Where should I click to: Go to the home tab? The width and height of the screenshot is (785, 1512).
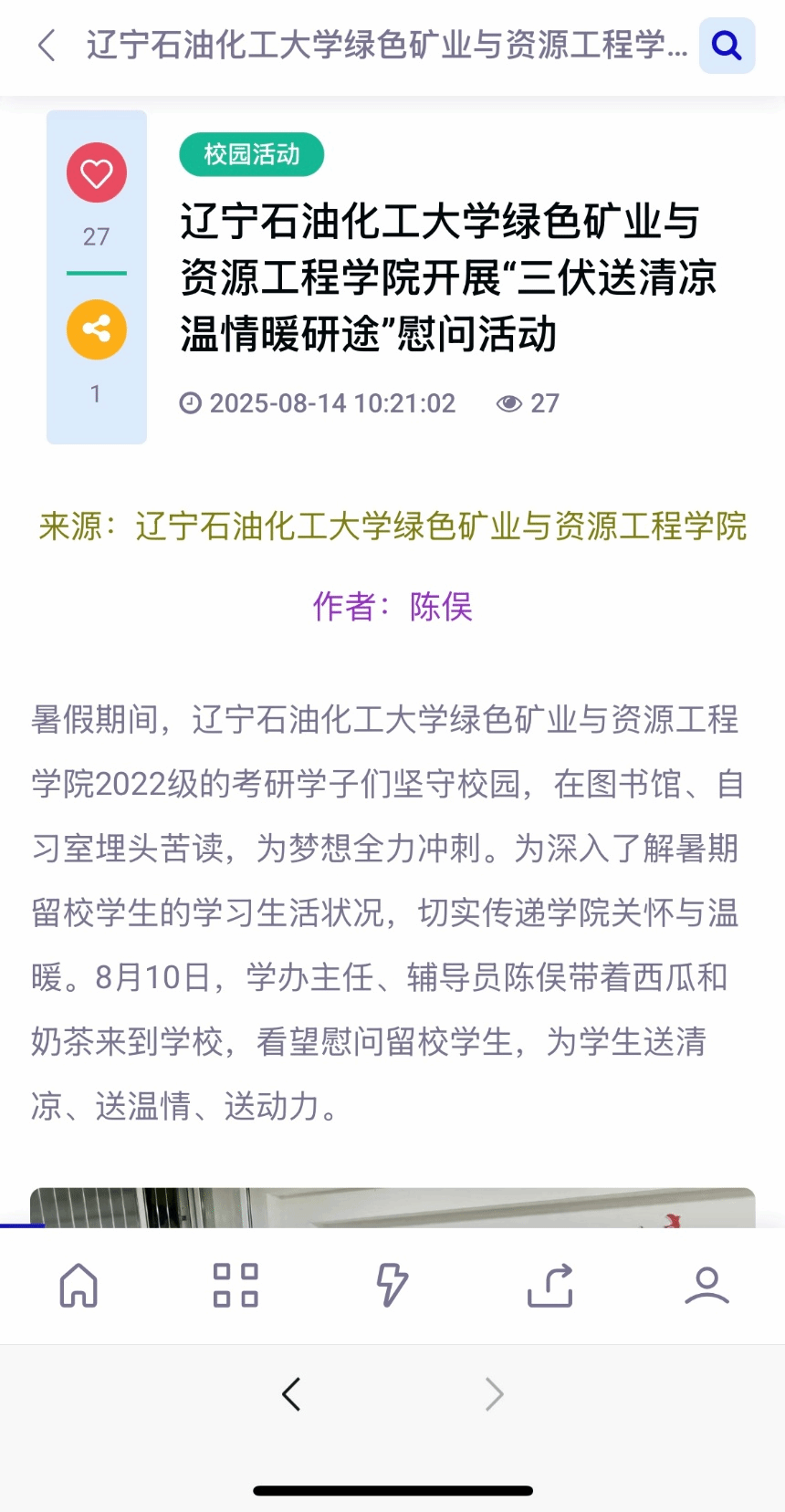(x=78, y=1286)
